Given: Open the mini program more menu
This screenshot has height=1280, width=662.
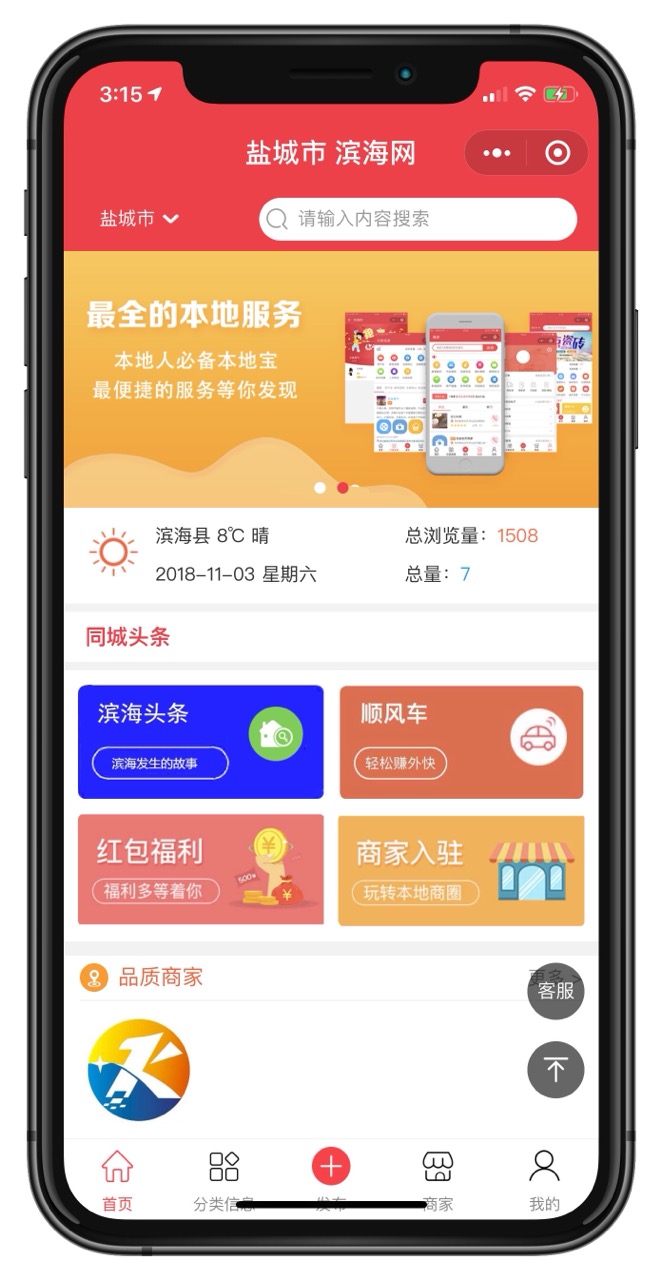Looking at the screenshot, I should (x=497, y=153).
